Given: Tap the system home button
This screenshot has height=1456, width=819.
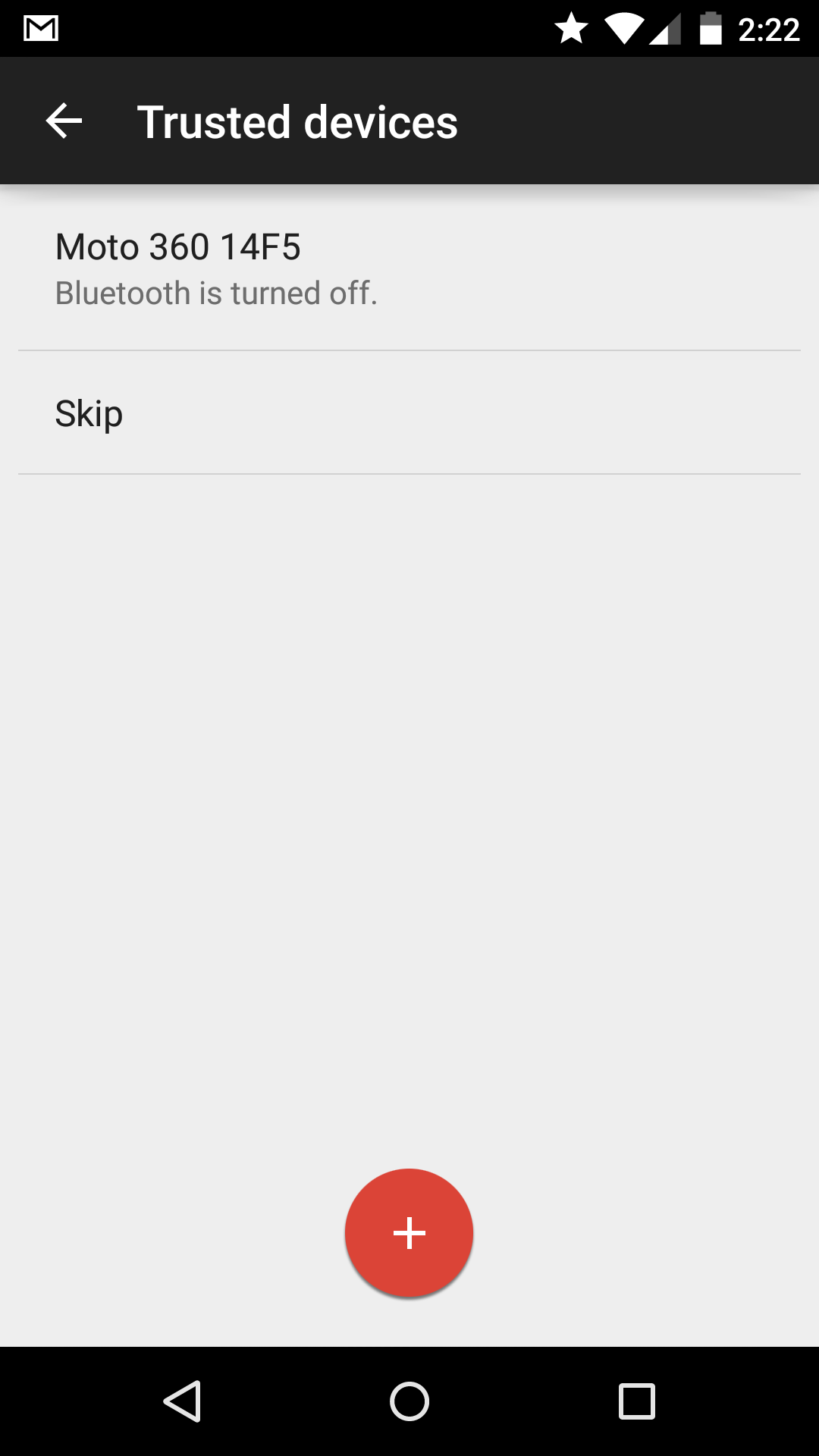Looking at the screenshot, I should click(409, 1401).
